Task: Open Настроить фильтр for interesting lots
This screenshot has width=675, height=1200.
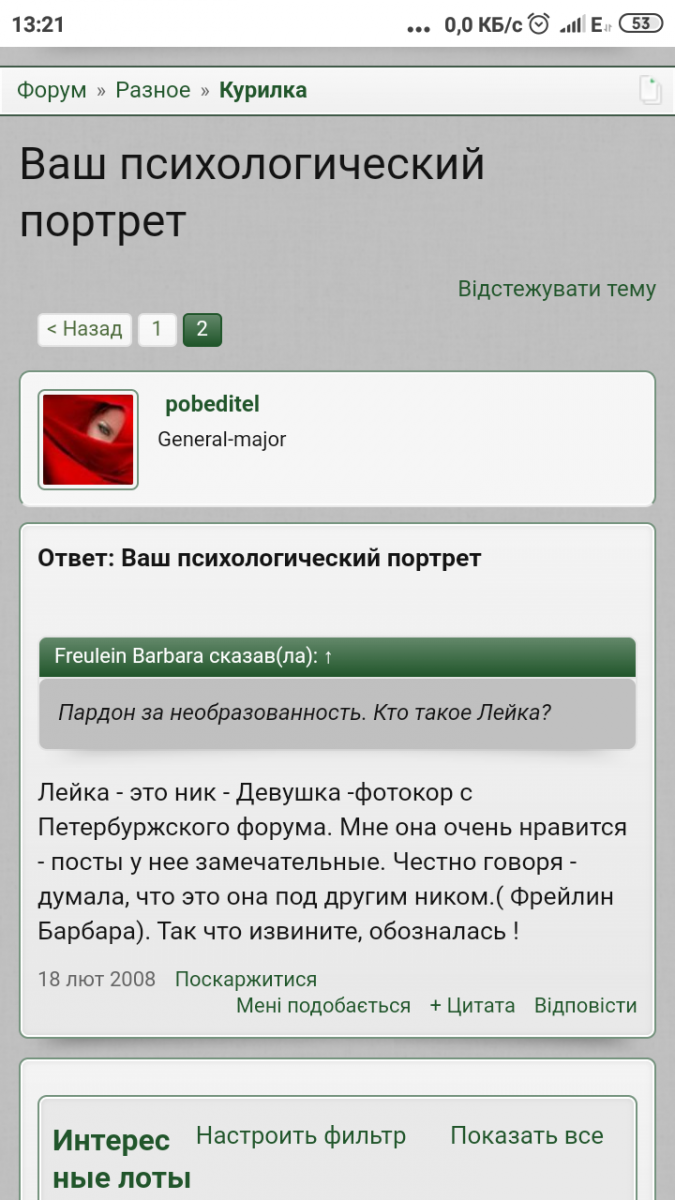Action: pyautogui.click(x=301, y=1135)
